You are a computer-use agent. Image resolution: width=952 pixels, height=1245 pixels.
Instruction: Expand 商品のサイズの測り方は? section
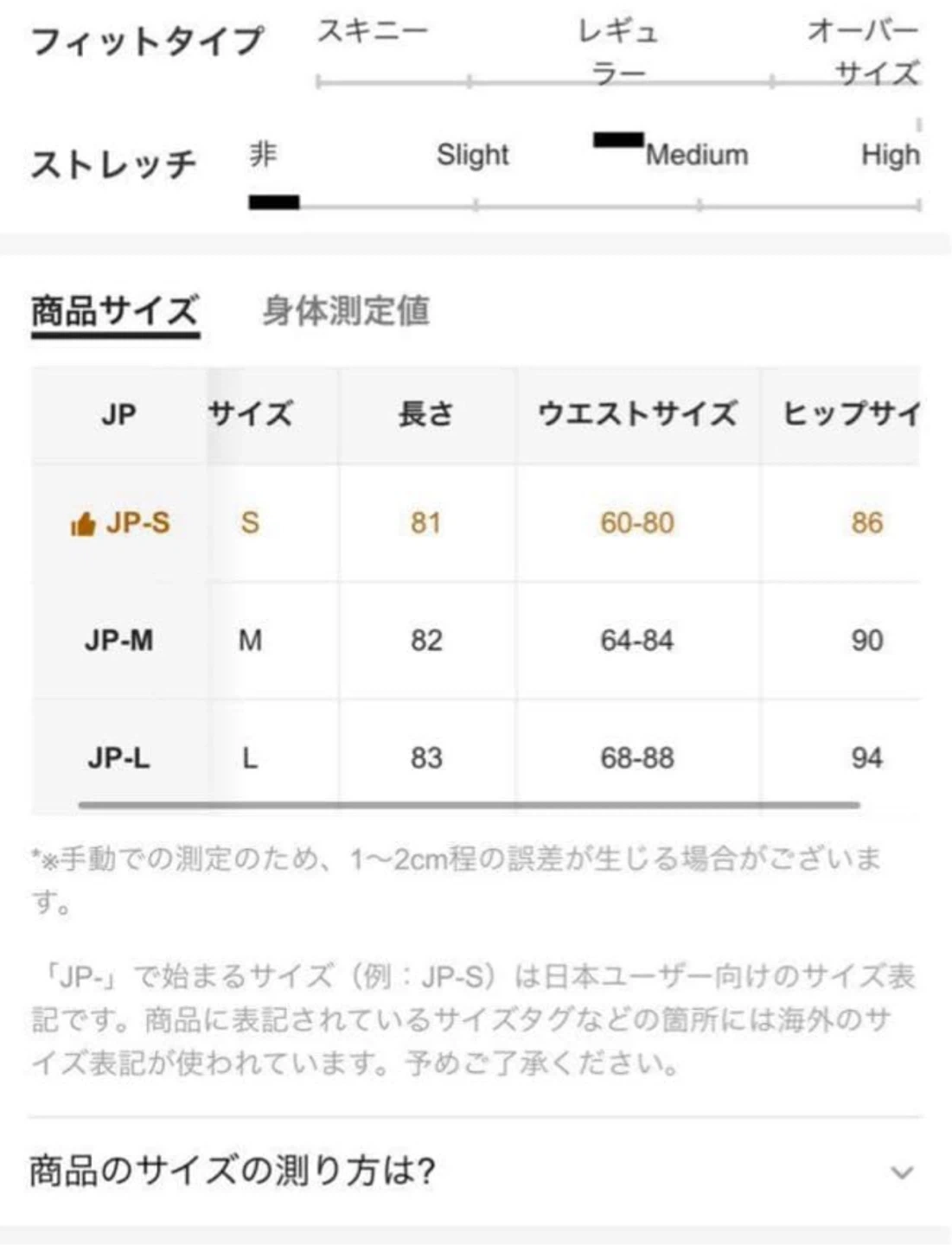(901, 1172)
